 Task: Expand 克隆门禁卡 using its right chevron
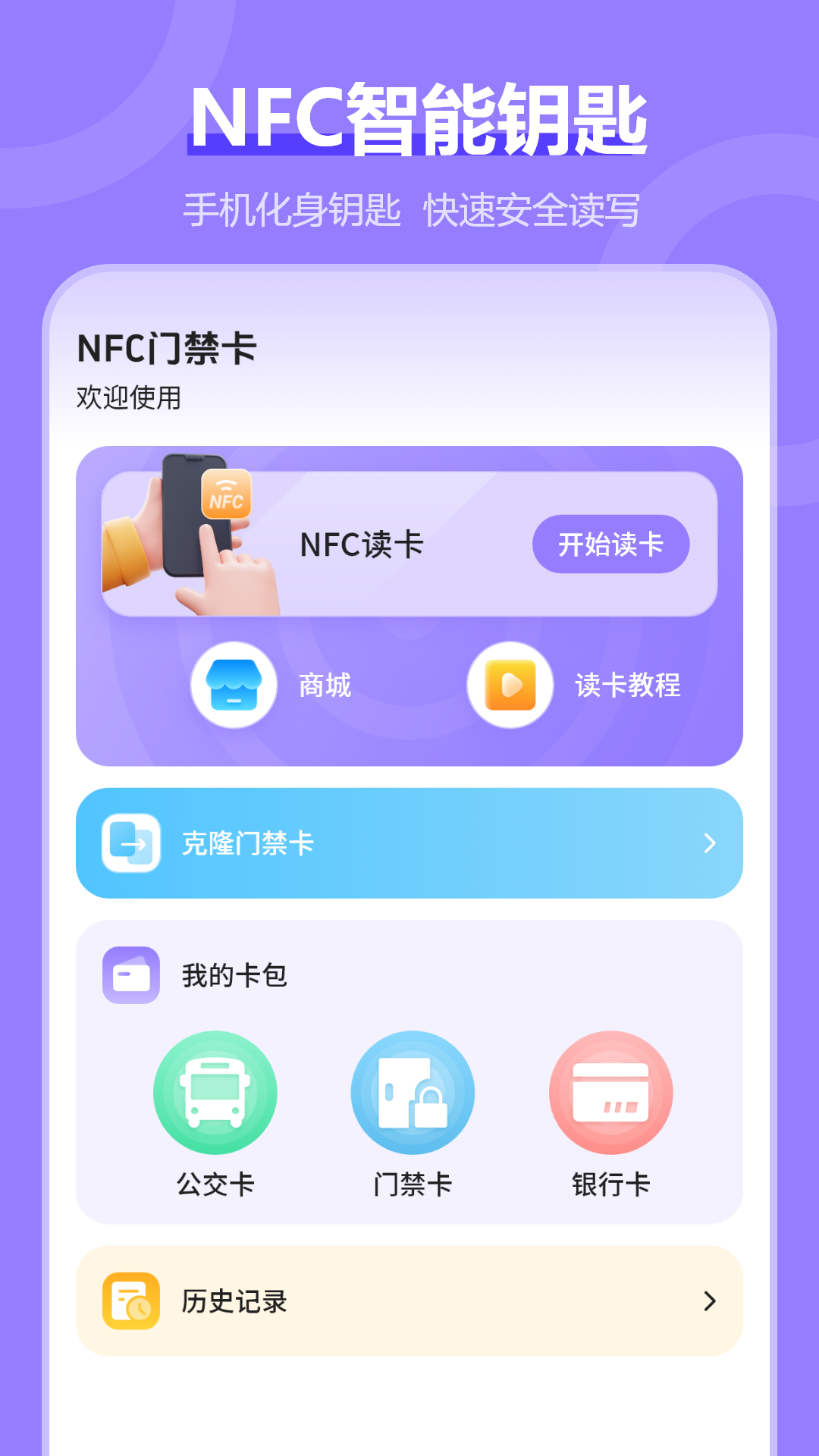[x=710, y=842]
